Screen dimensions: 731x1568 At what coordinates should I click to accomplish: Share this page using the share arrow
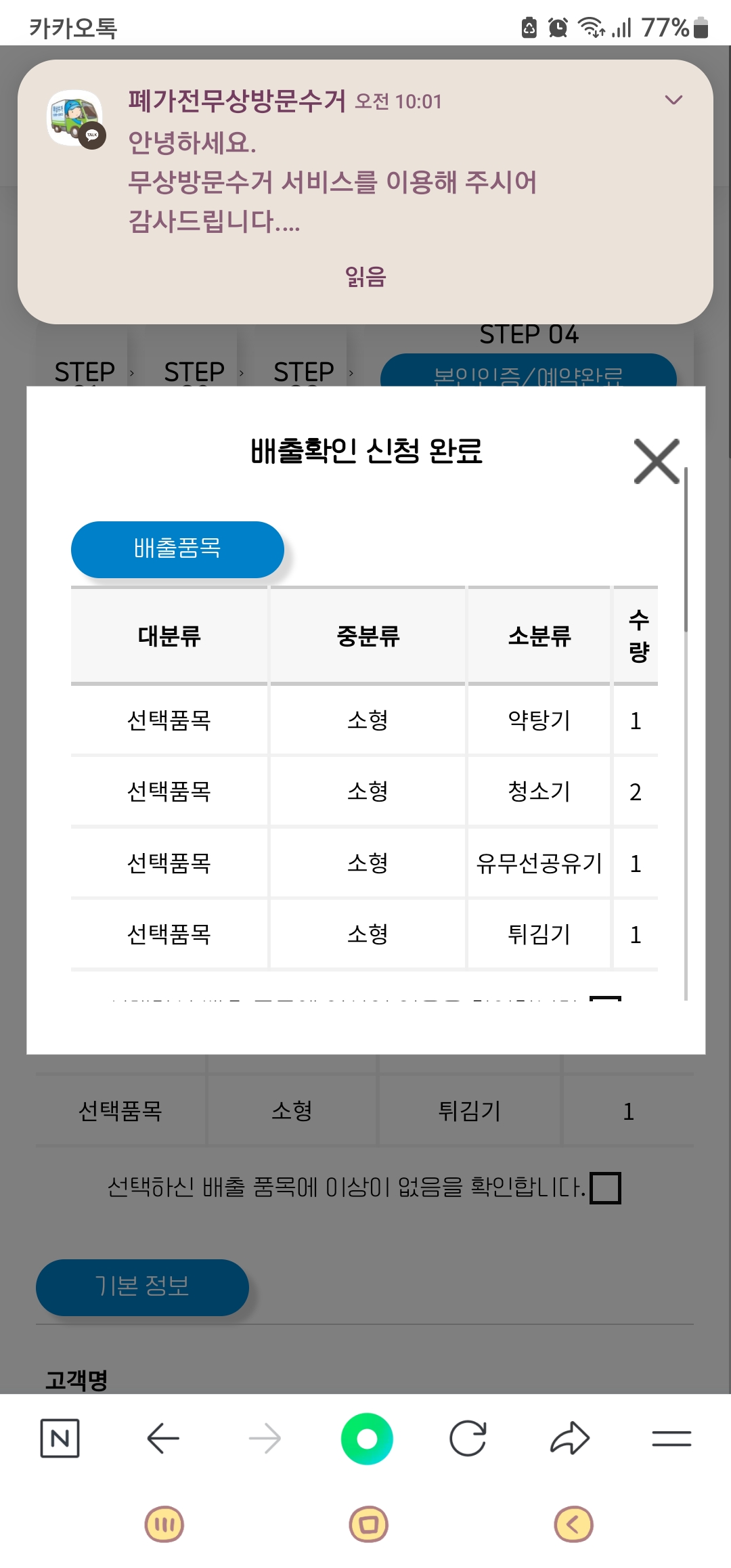coord(570,1438)
